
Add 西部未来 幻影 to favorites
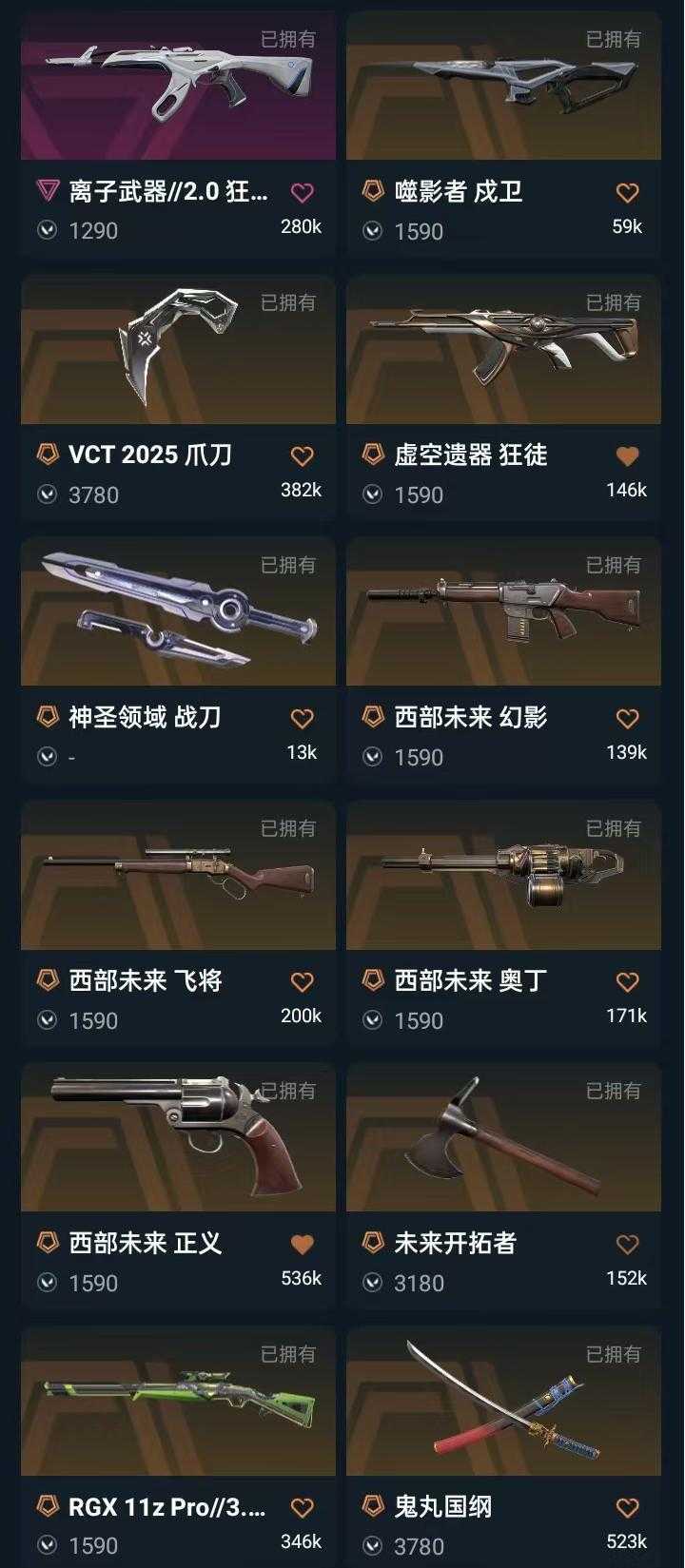627,719
